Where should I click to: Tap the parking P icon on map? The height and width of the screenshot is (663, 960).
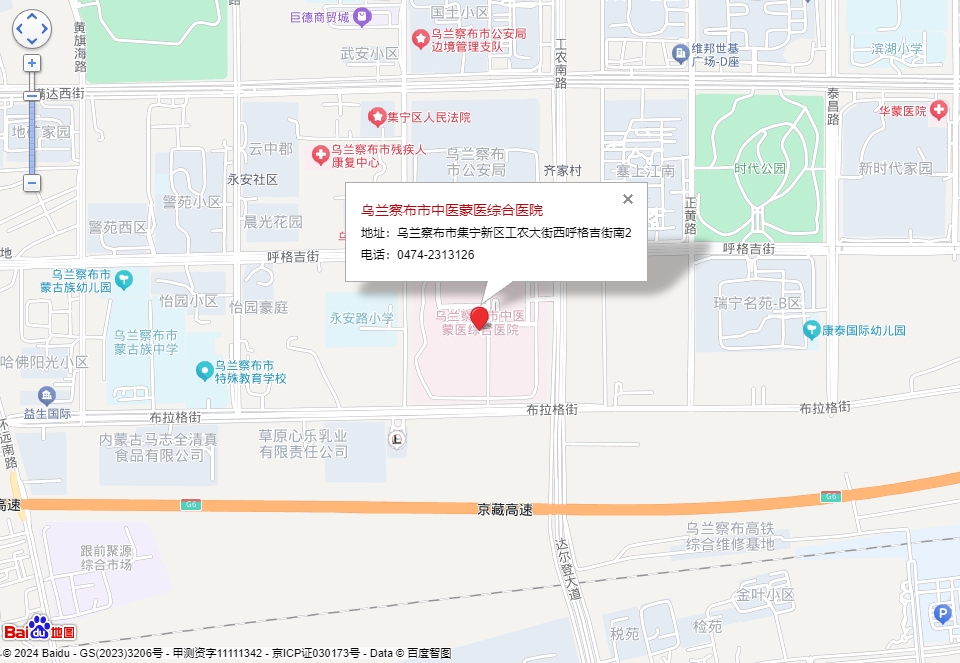click(x=941, y=614)
